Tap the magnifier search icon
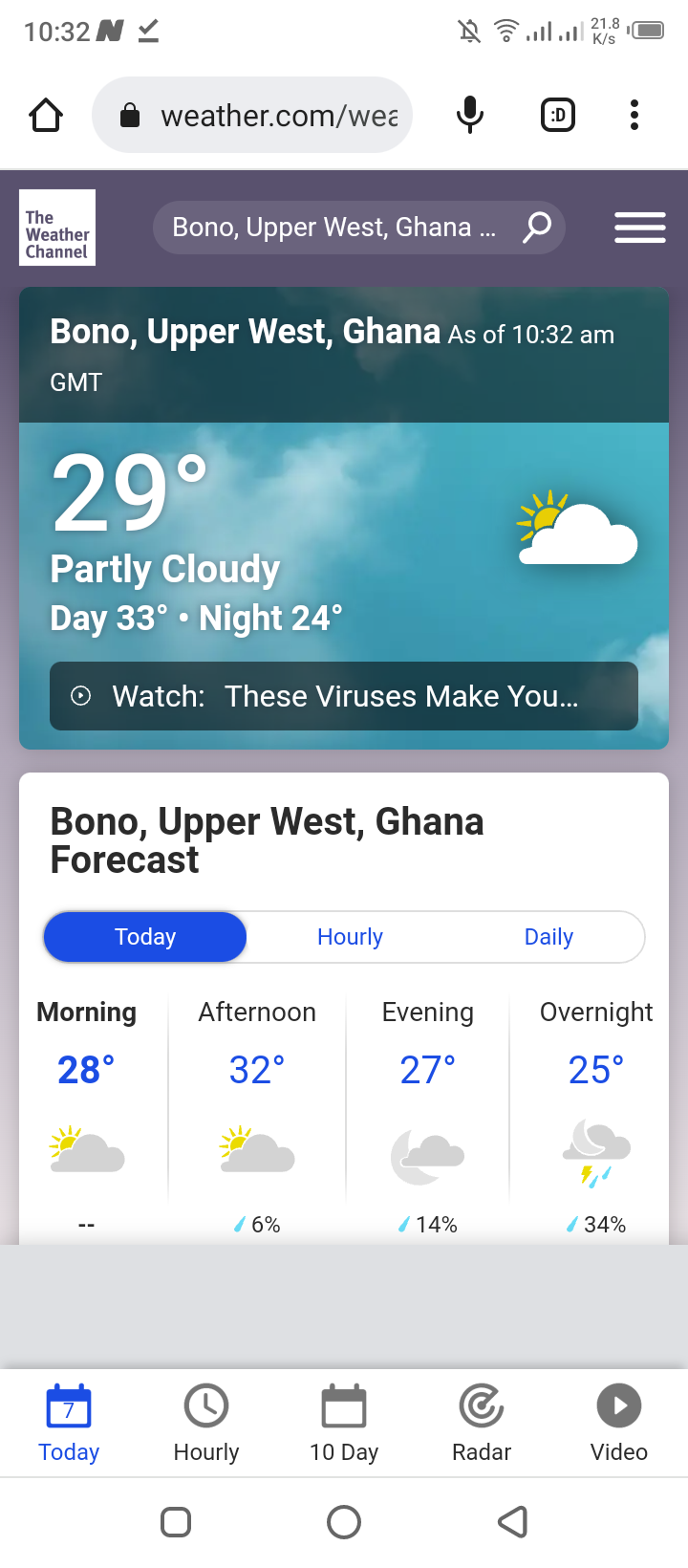 click(x=537, y=228)
